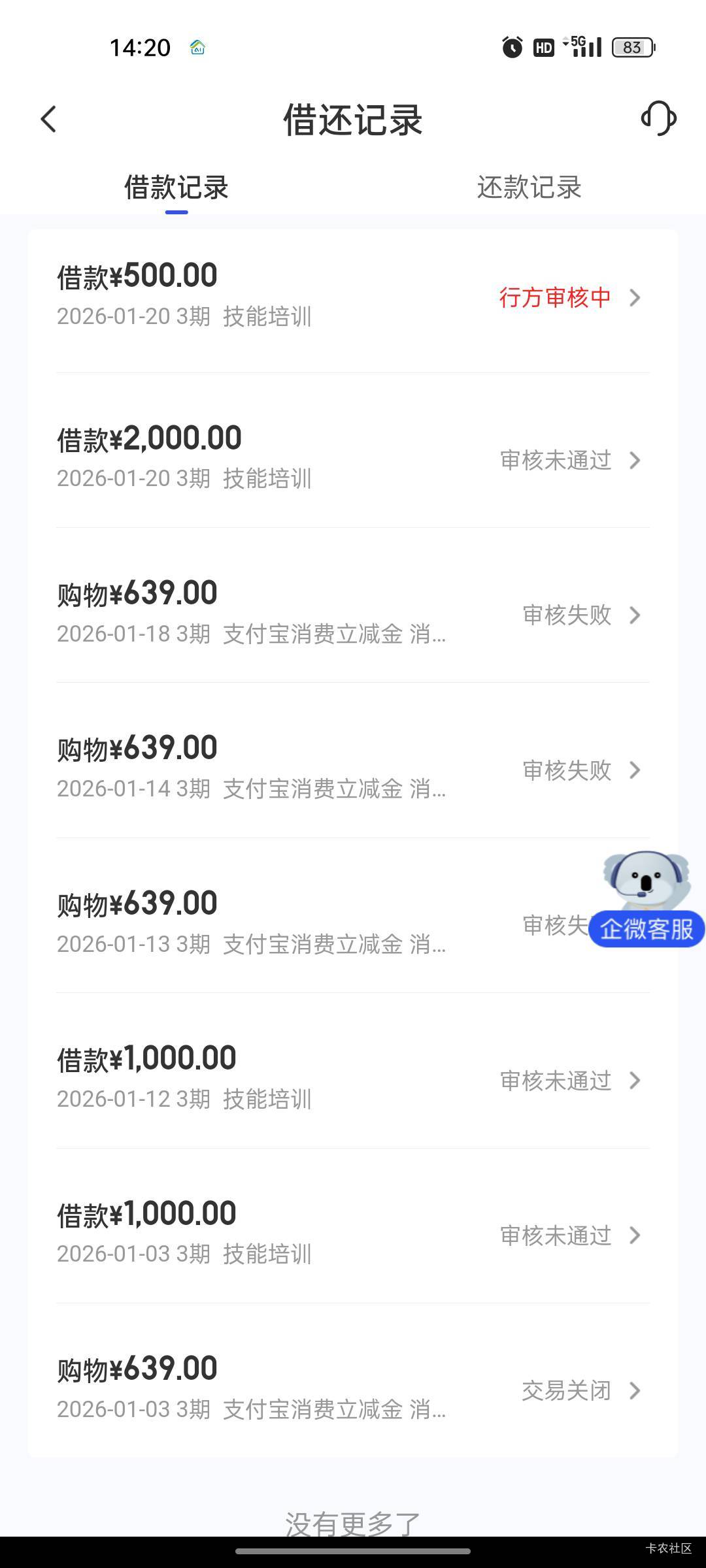Tap the floating 企微客服 koala button
706x1568 pixels.
point(647,900)
